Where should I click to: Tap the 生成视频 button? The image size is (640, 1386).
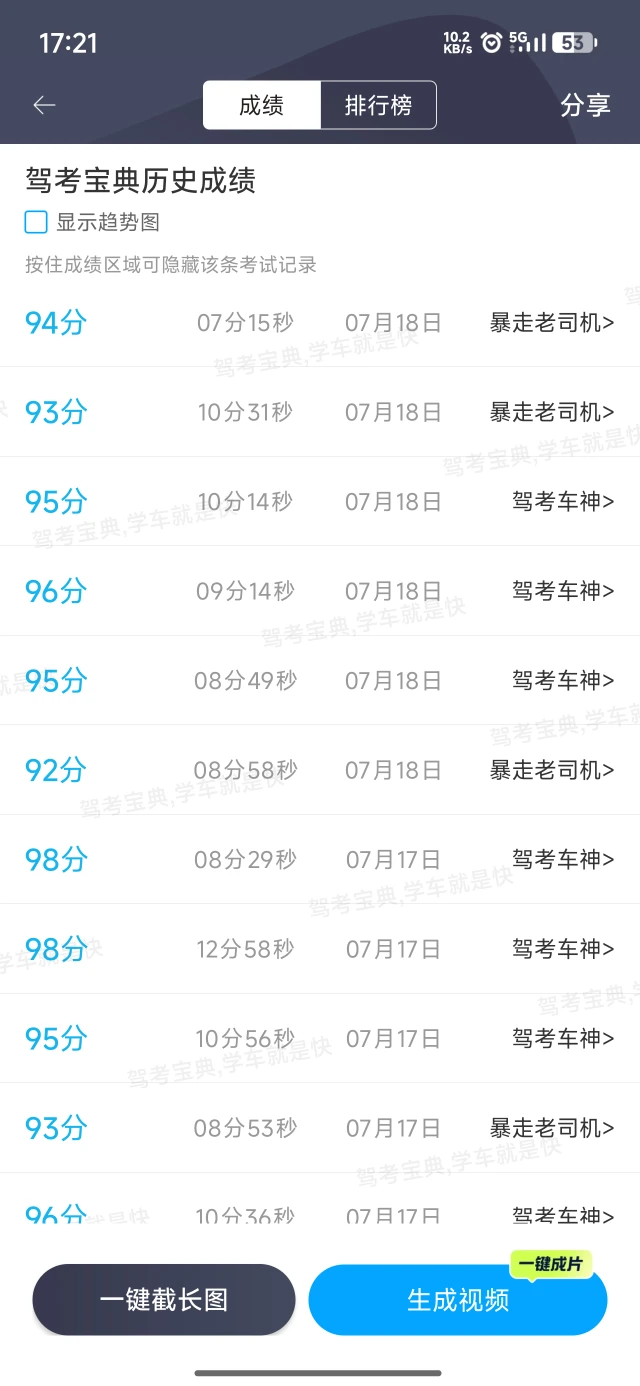point(458,1300)
